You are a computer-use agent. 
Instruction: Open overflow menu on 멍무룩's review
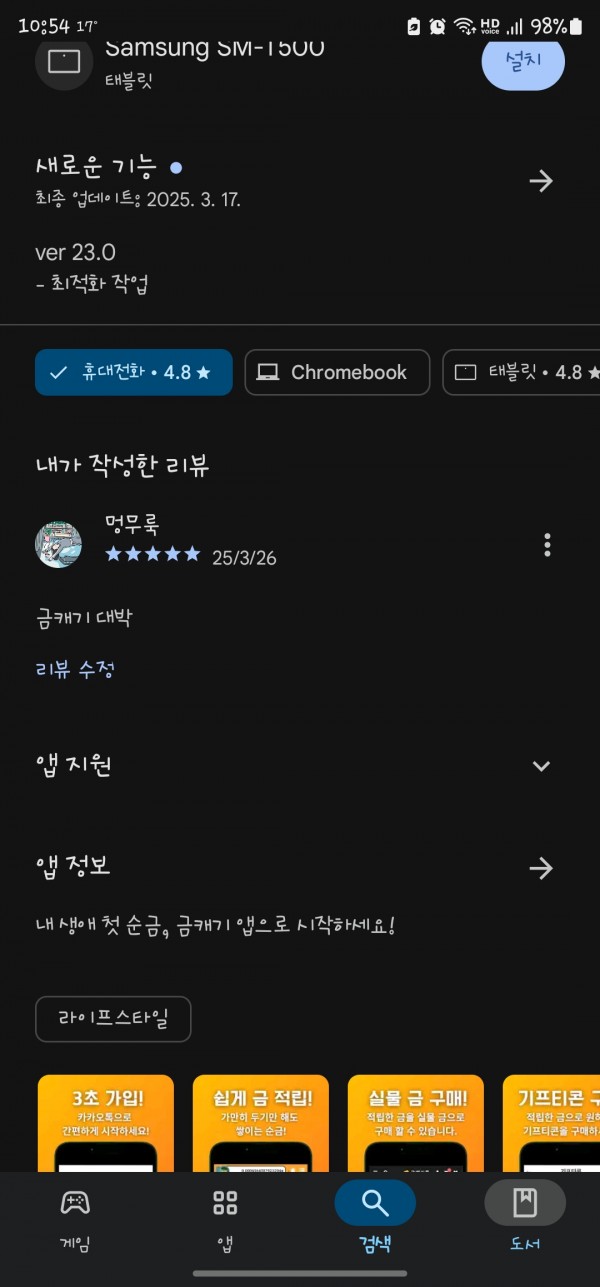(x=547, y=545)
